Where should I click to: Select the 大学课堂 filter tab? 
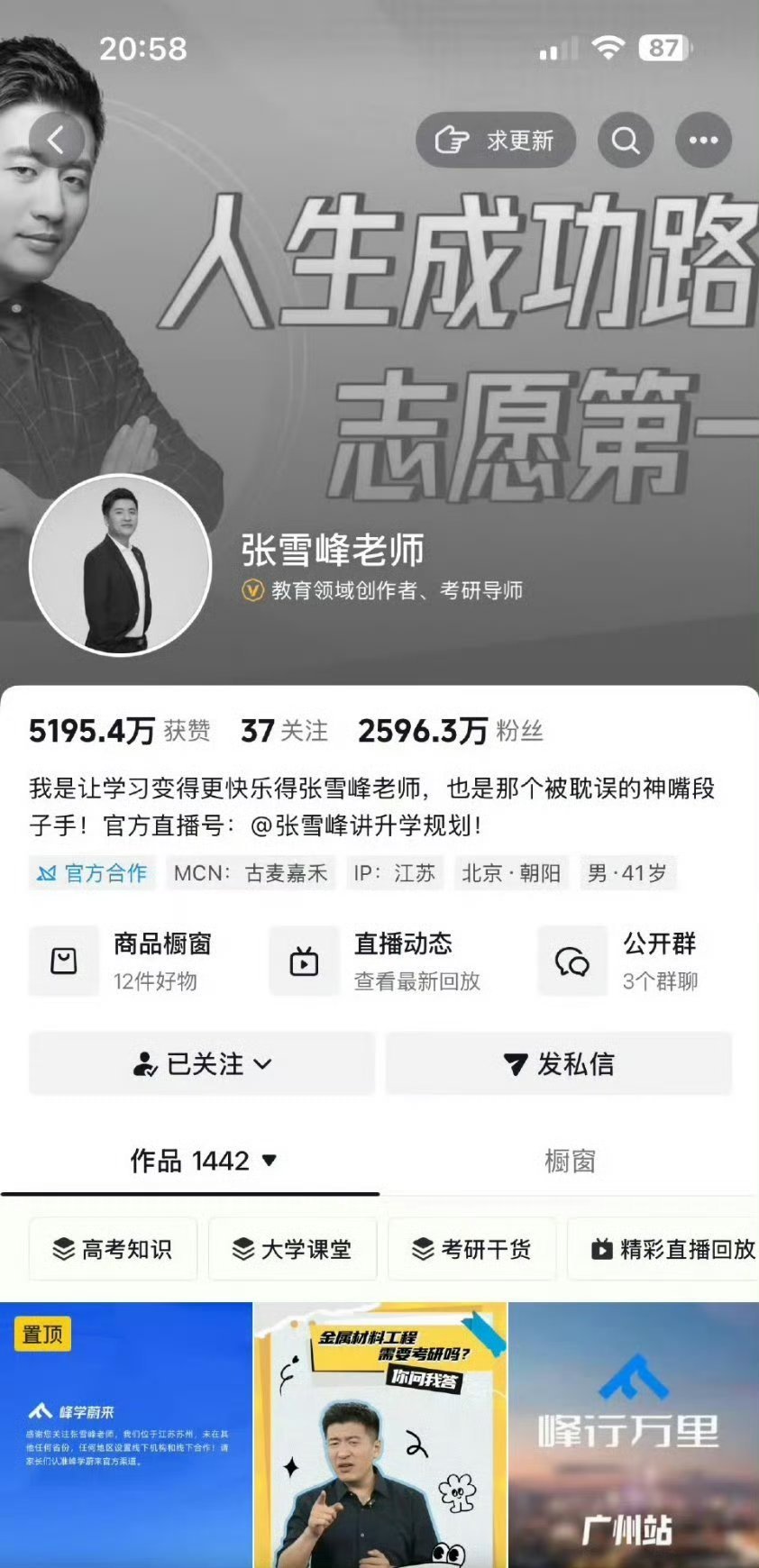coord(293,1250)
